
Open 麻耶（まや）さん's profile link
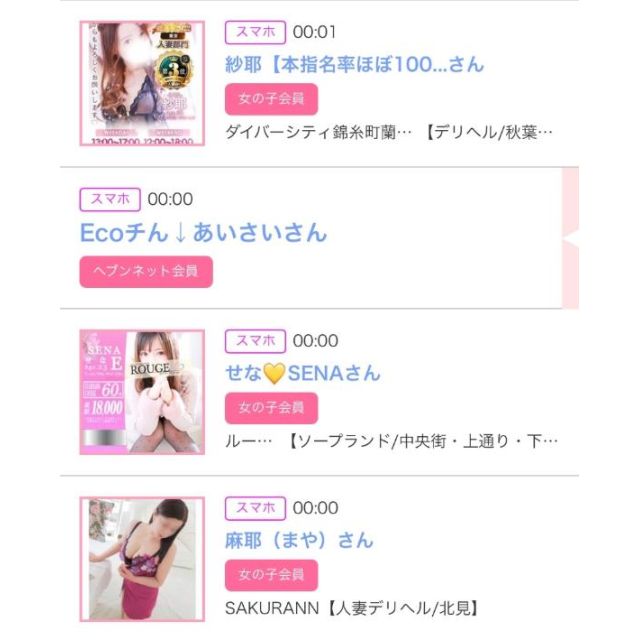299,540
